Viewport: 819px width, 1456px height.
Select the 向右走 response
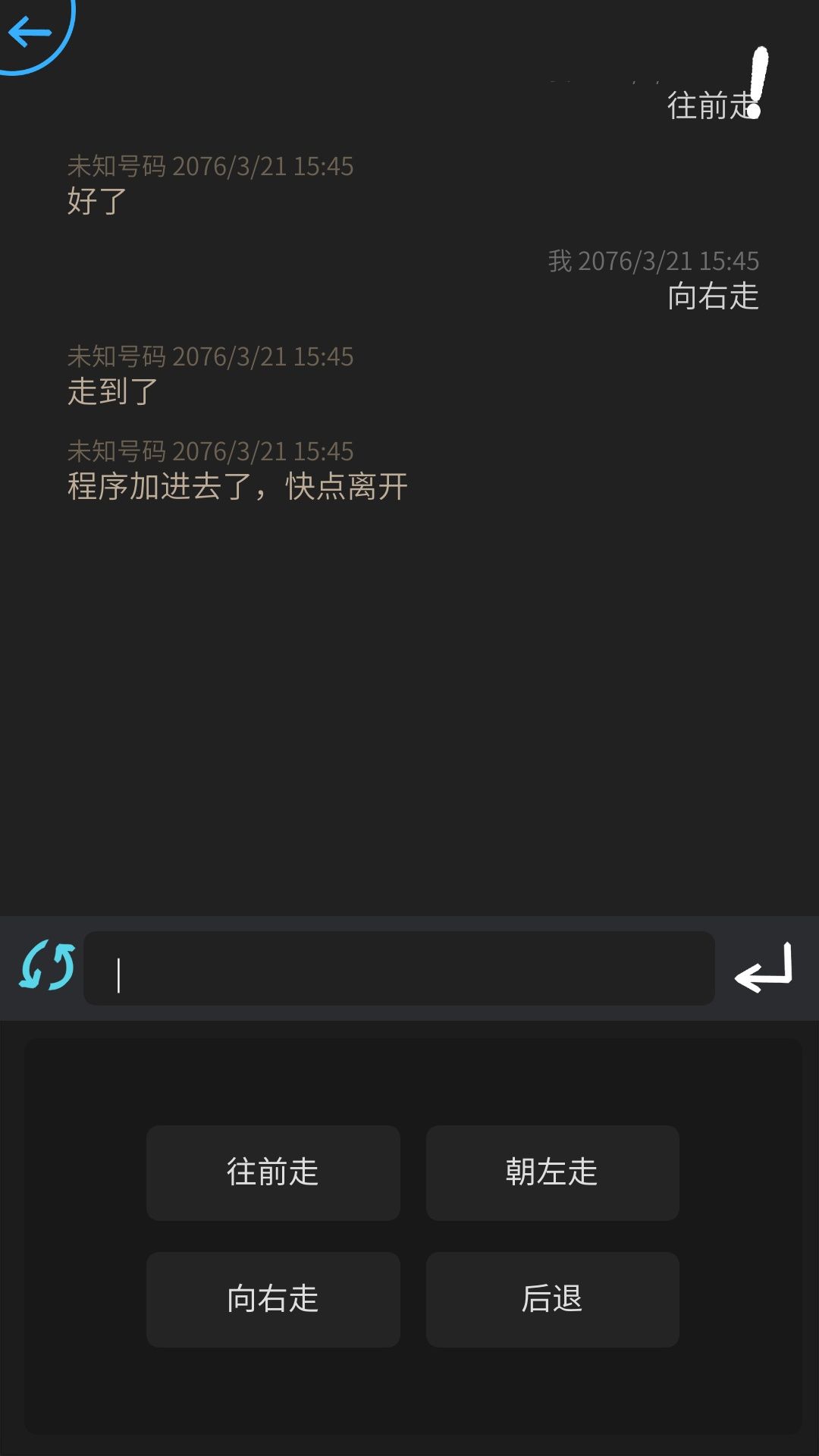pos(273,1299)
